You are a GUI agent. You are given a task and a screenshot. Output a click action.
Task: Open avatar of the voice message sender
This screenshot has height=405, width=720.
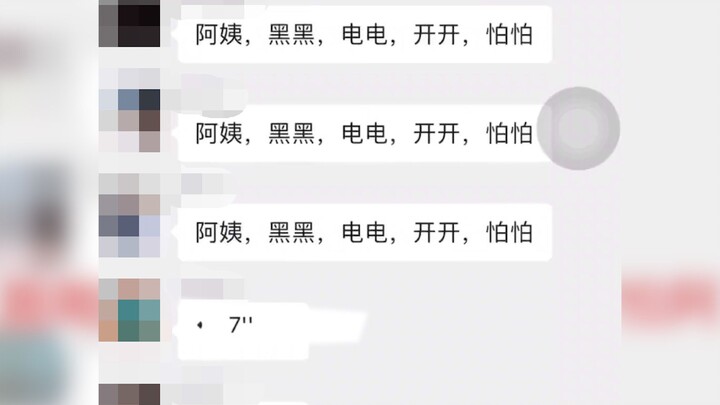coord(129,309)
